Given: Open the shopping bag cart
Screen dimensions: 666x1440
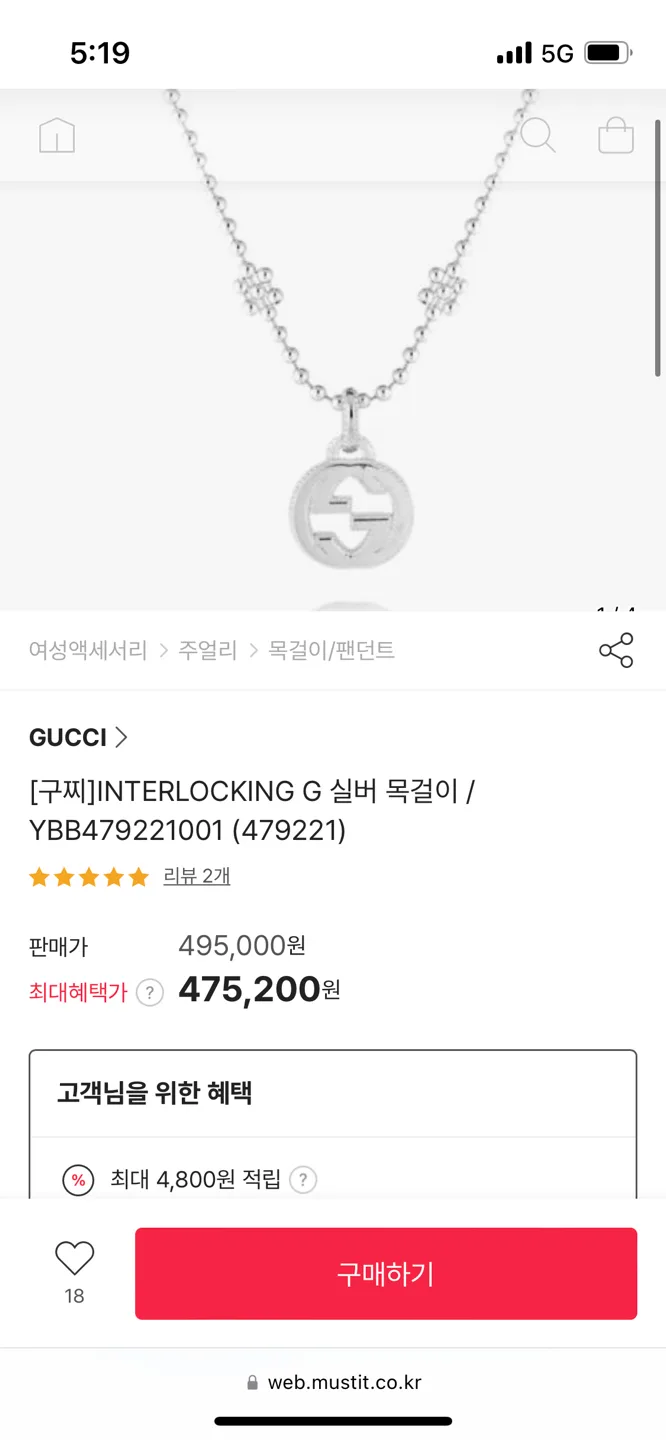Looking at the screenshot, I should [x=616, y=135].
